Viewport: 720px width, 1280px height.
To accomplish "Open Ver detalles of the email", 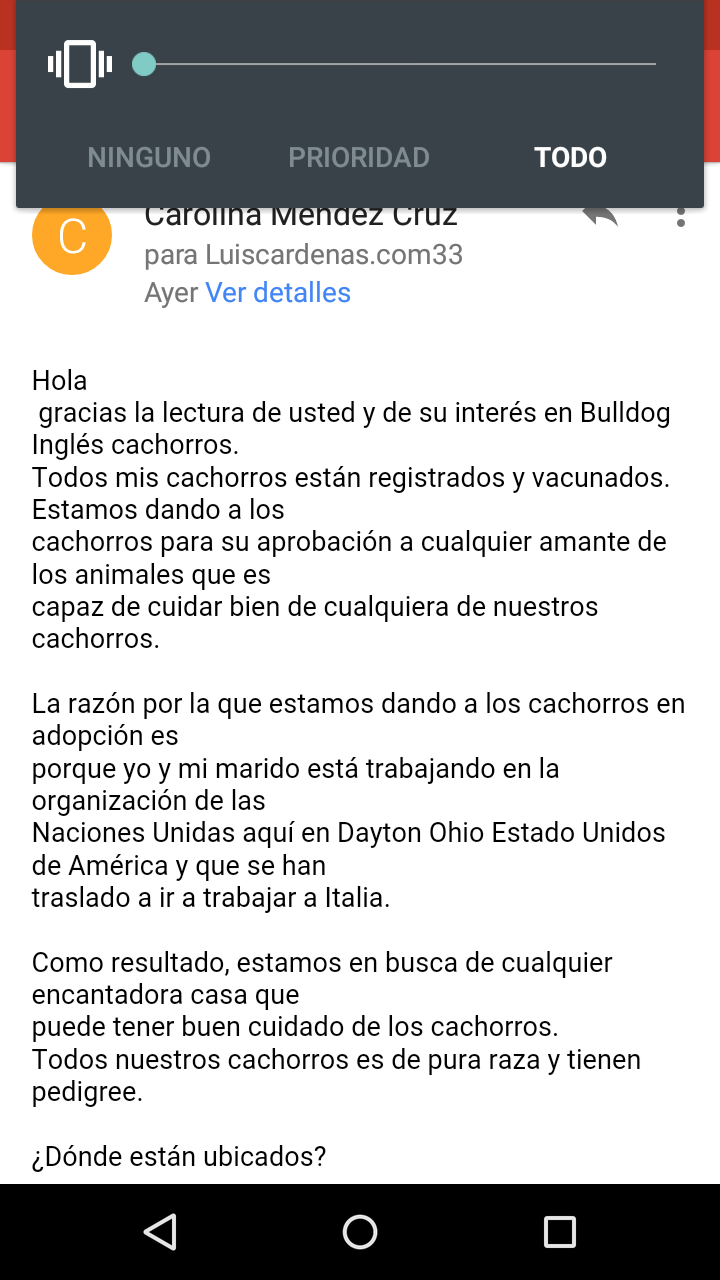I will pyautogui.click(x=278, y=292).
